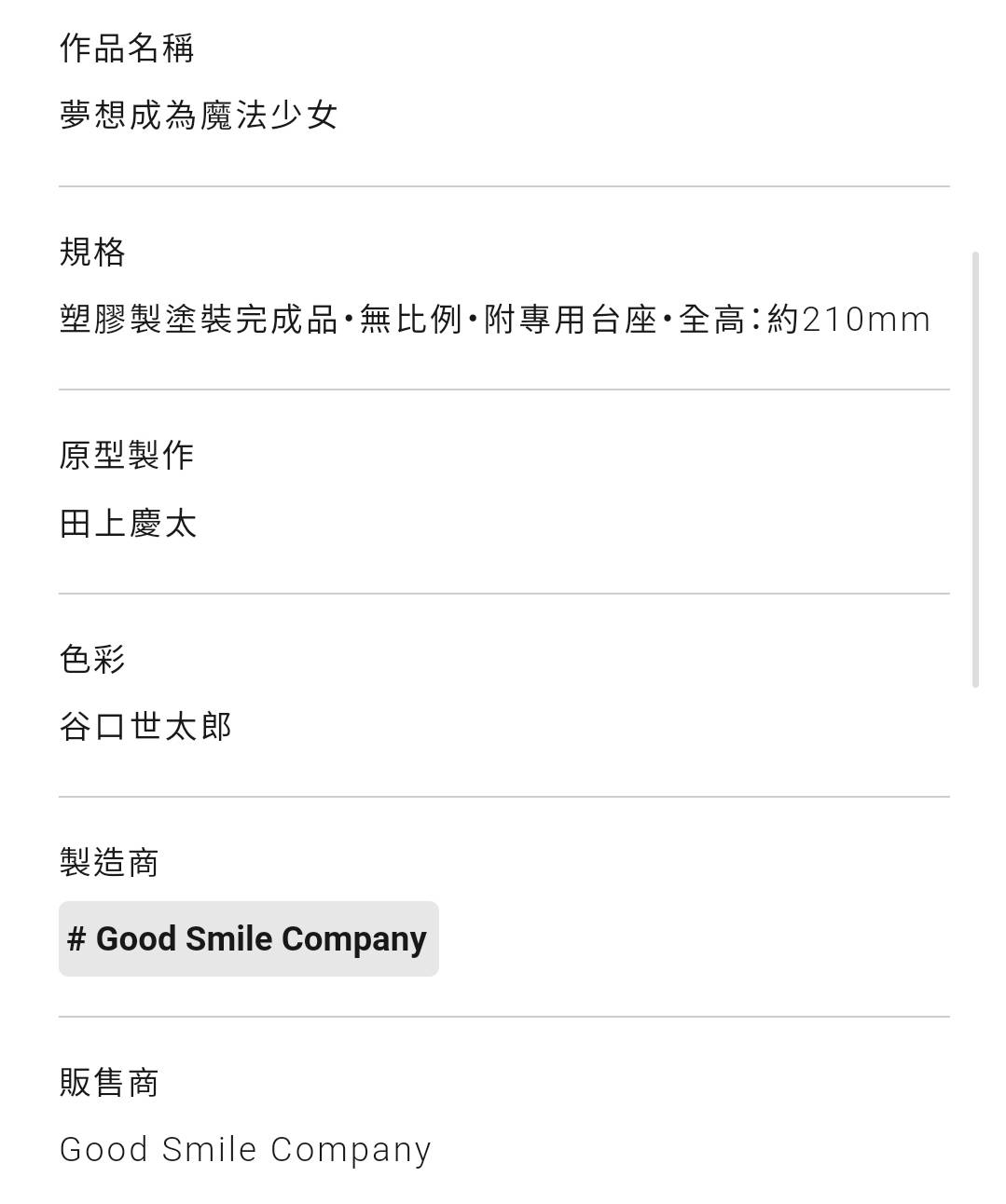Image resolution: width=1006 pixels, height=1204 pixels.
Task: Click the sculptor name 田上慶太
Action: (127, 524)
